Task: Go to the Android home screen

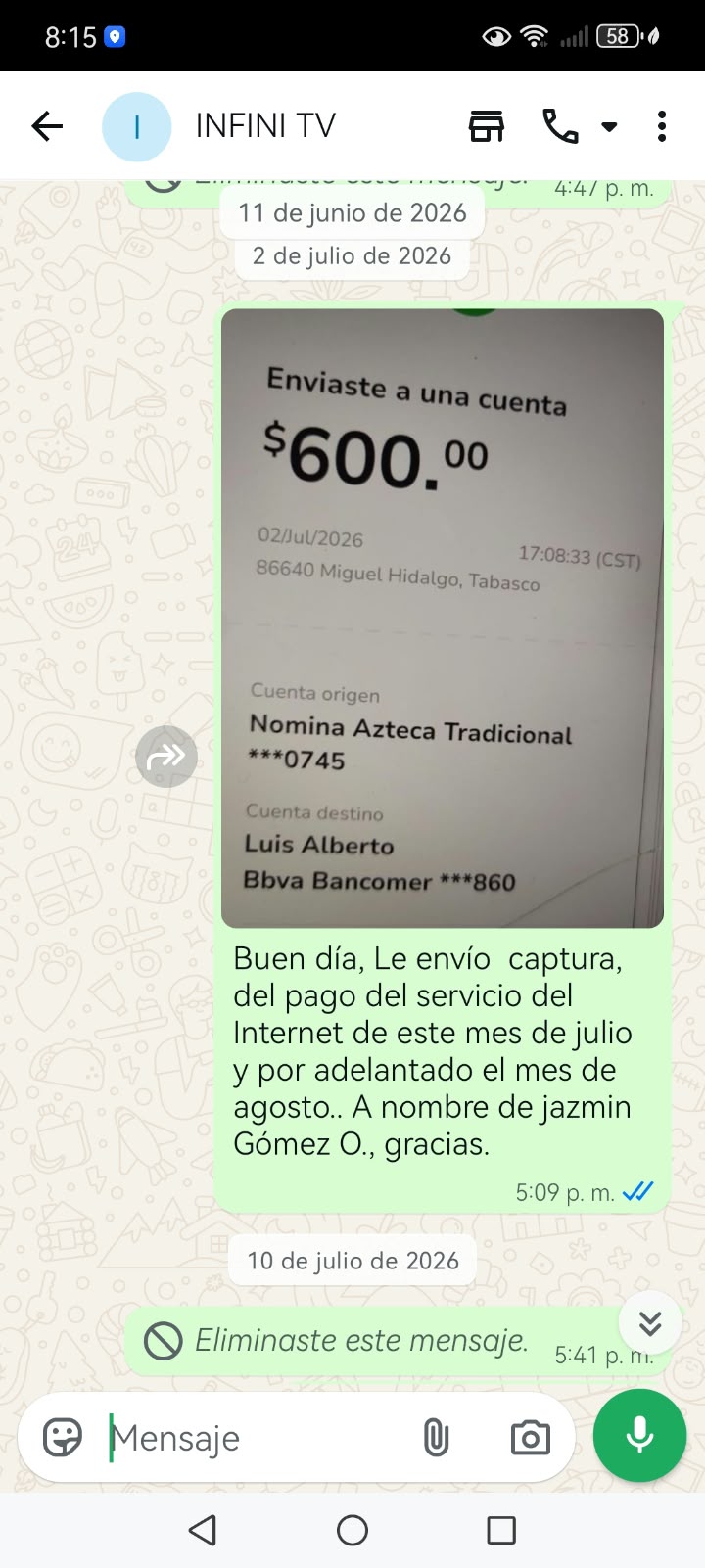Action: coord(352,1530)
